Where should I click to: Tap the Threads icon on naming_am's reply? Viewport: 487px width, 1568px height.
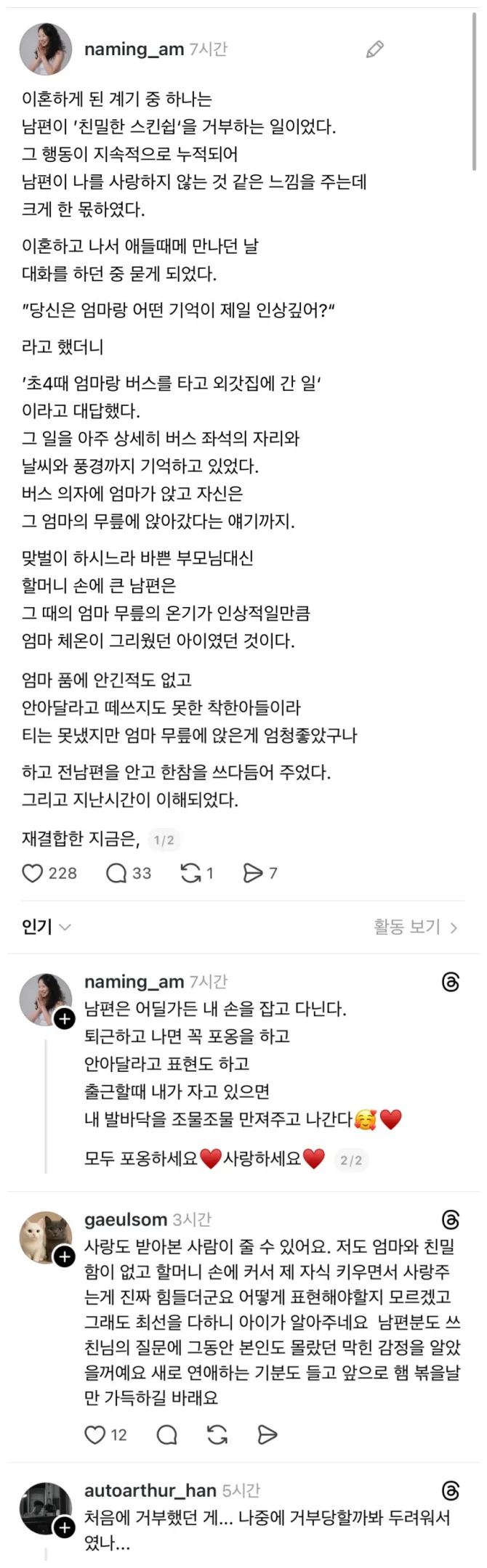[451, 982]
